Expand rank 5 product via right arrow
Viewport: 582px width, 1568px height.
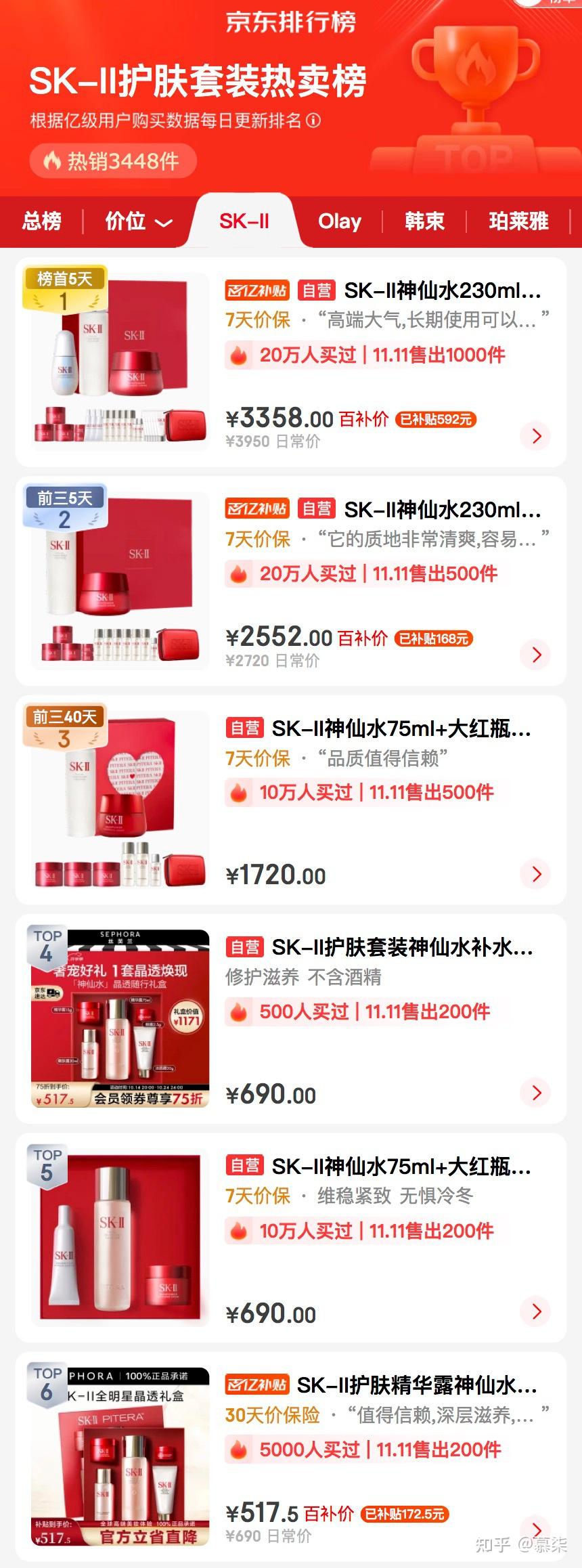coord(536,1311)
